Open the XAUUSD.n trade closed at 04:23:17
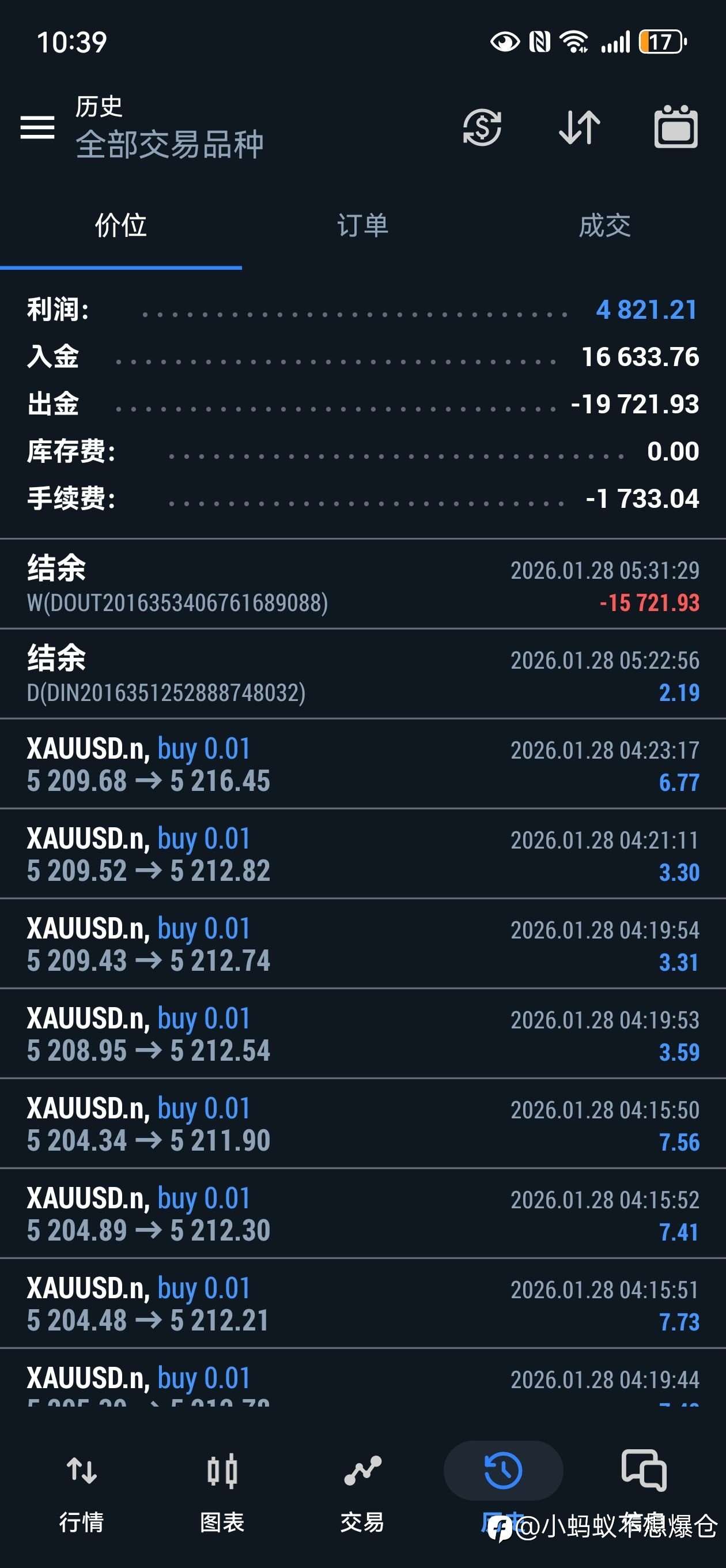This screenshot has height=1568, width=726. (362, 764)
